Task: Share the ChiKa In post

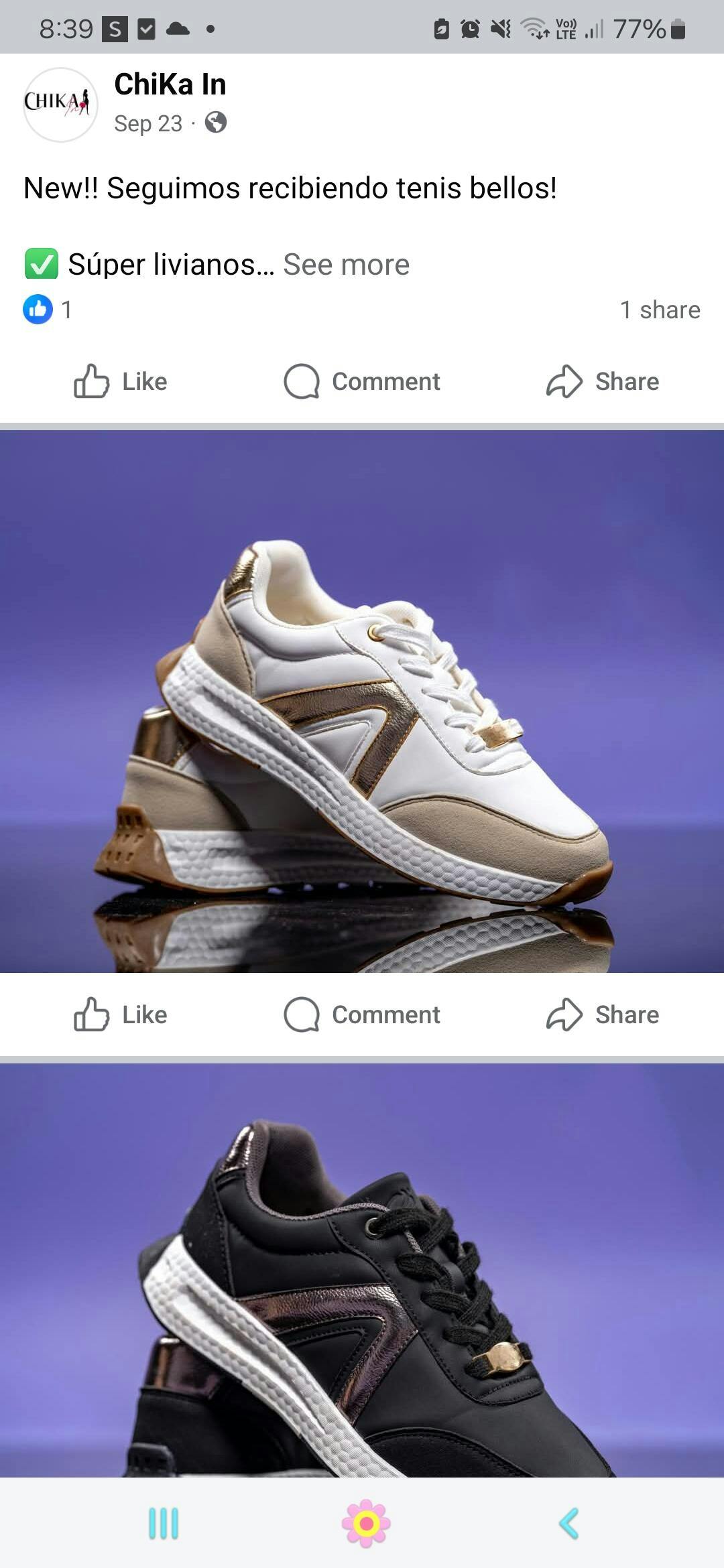Action: point(603,381)
